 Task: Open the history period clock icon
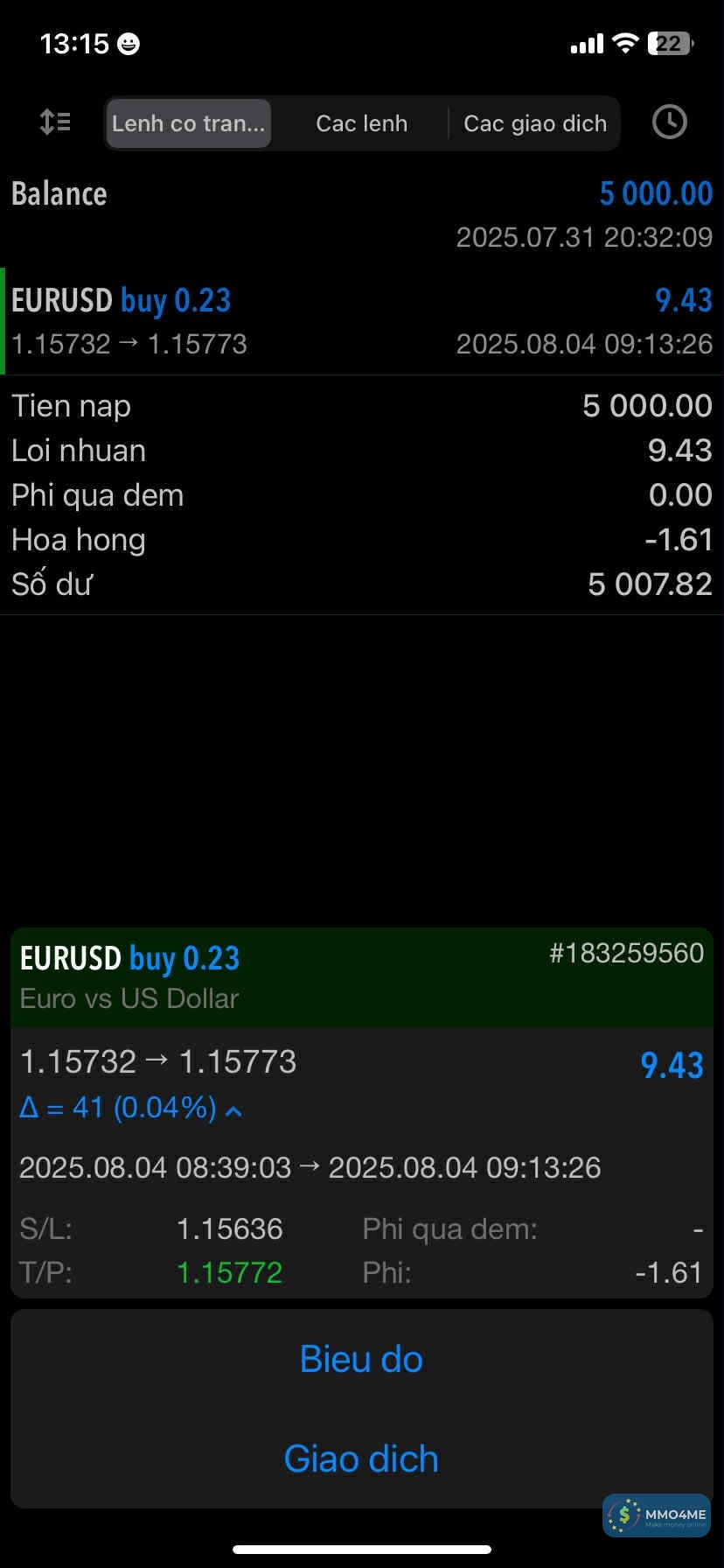click(x=669, y=122)
